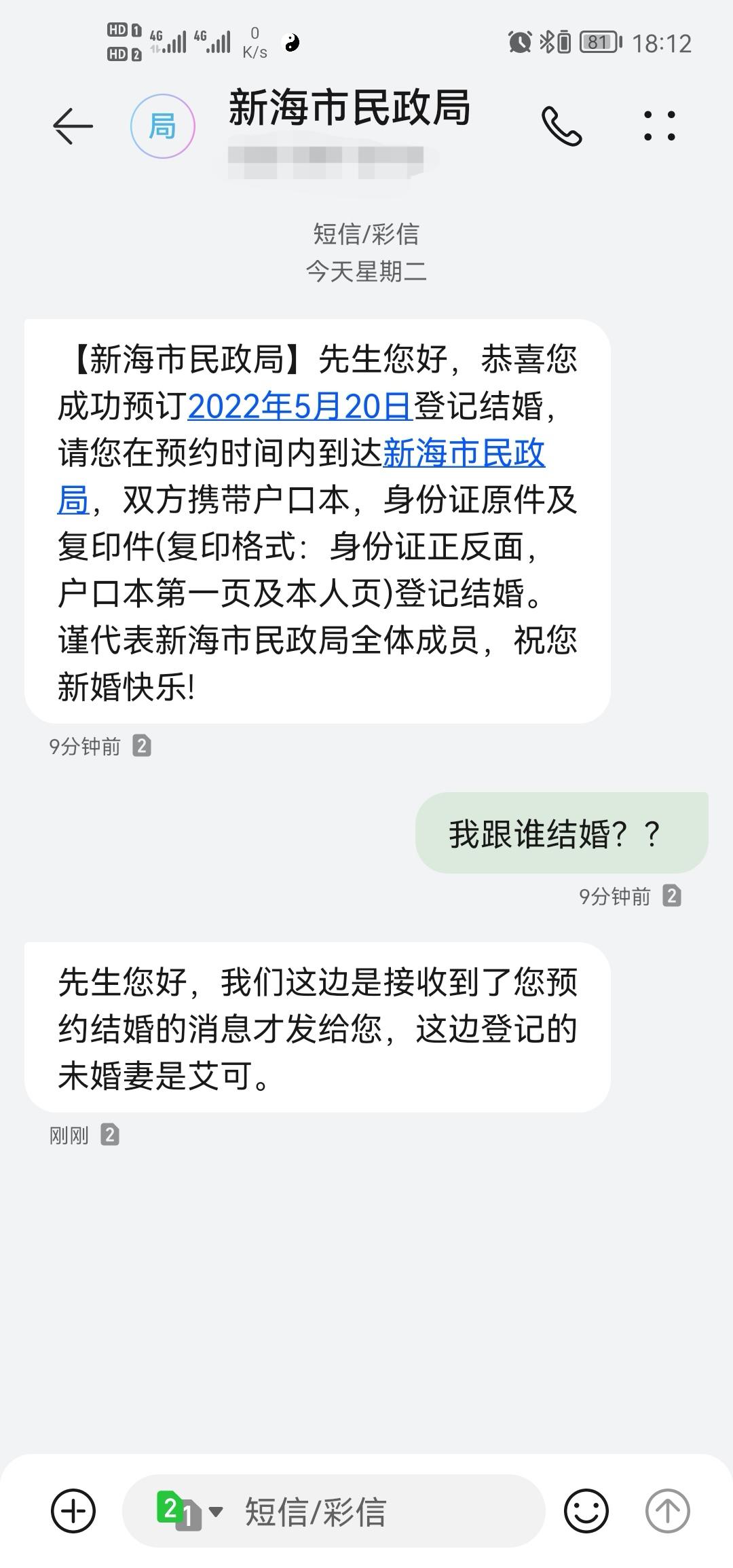
Task: Open the 新海市民政局 contact avatar
Action: tap(163, 126)
